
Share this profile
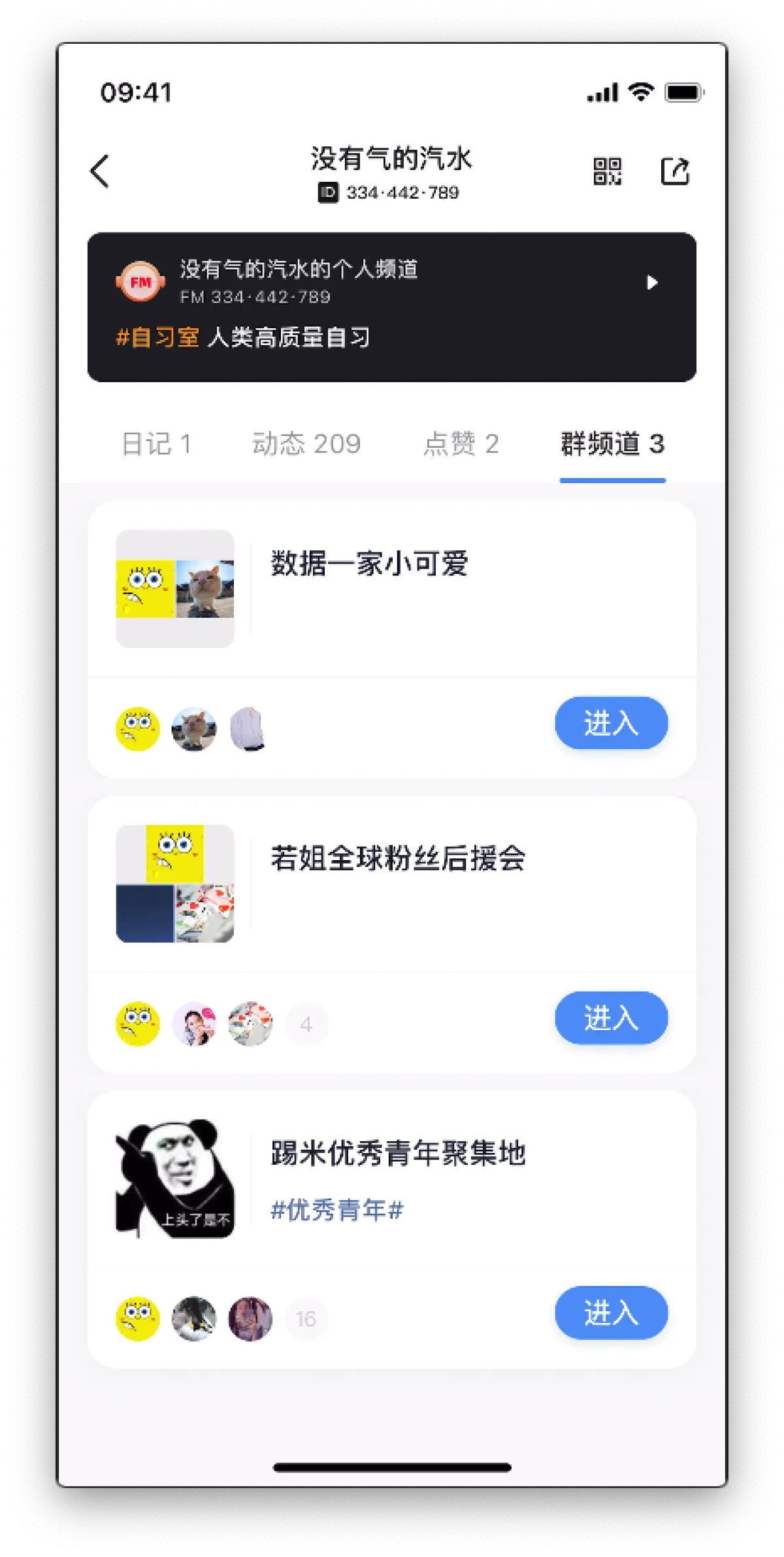point(675,171)
